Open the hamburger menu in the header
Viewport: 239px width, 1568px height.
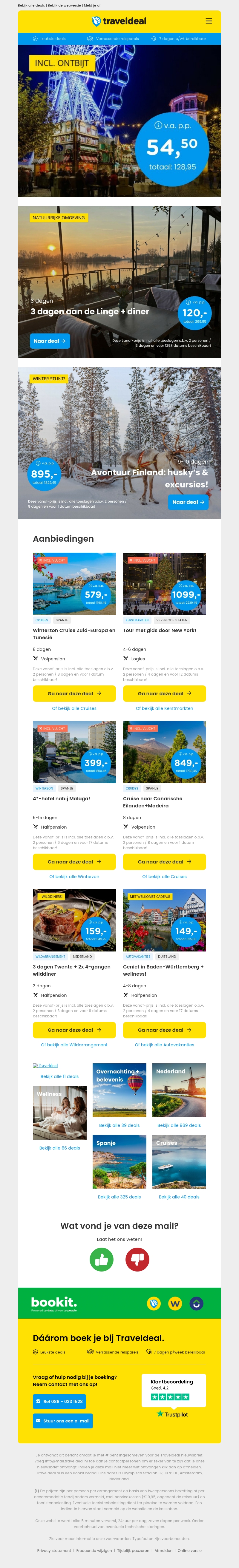[x=209, y=21]
